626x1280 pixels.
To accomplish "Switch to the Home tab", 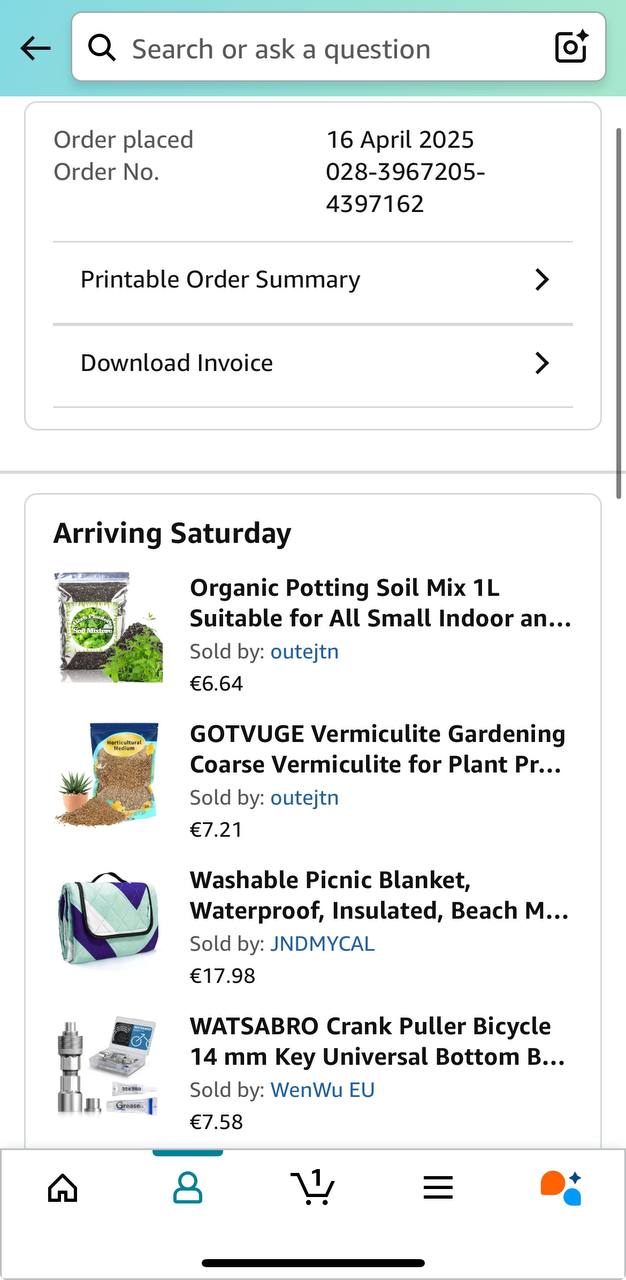I will click(x=63, y=1188).
